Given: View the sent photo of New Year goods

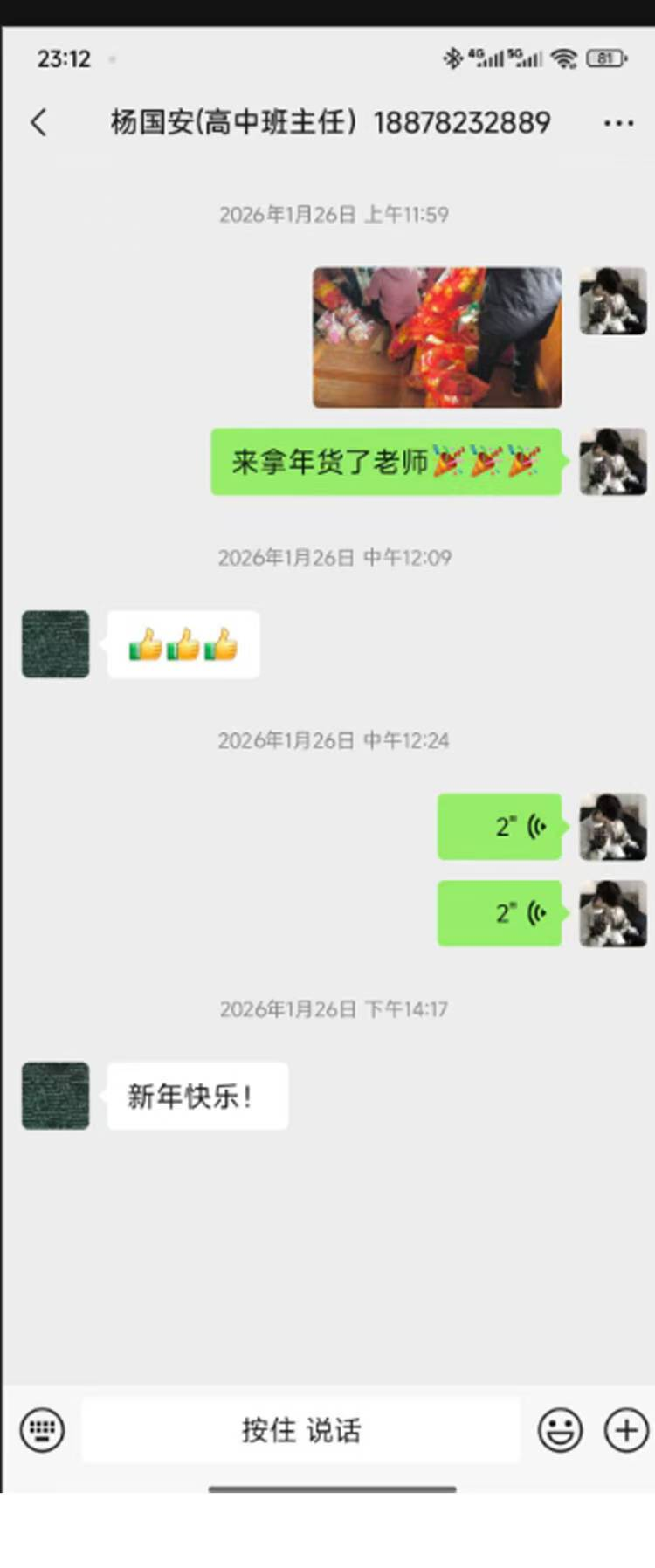Looking at the screenshot, I should coord(437,337).
